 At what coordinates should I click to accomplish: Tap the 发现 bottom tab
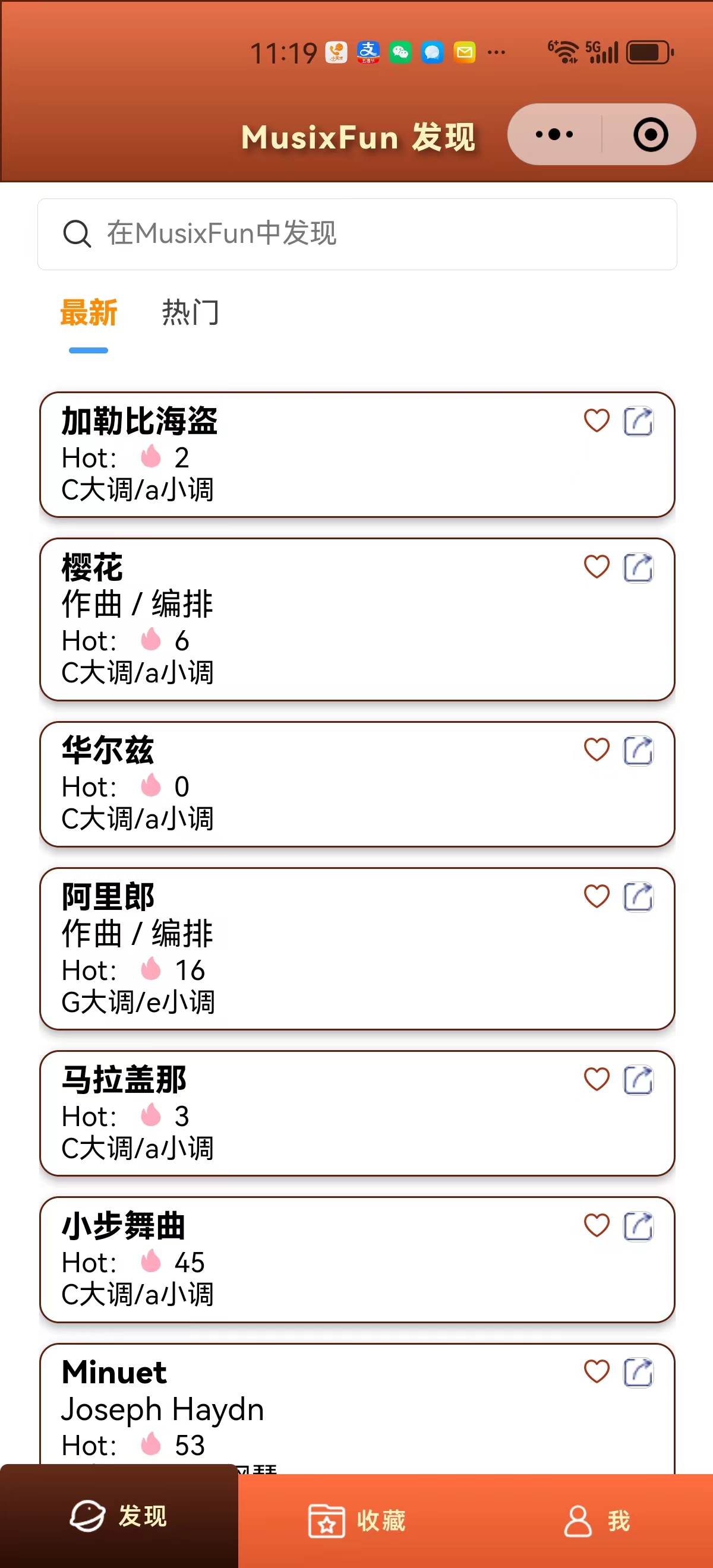coord(119,1516)
